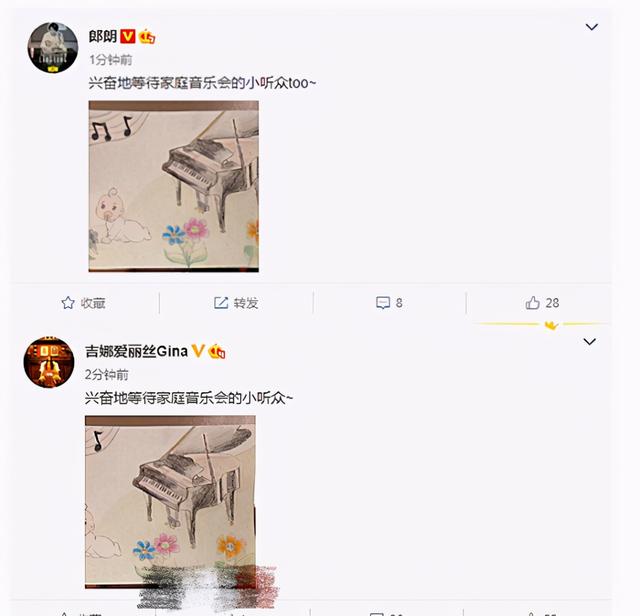Like 郎朗's post with 28 likes
Image resolution: width=640 pixels, height=616 pixels.
542,303
